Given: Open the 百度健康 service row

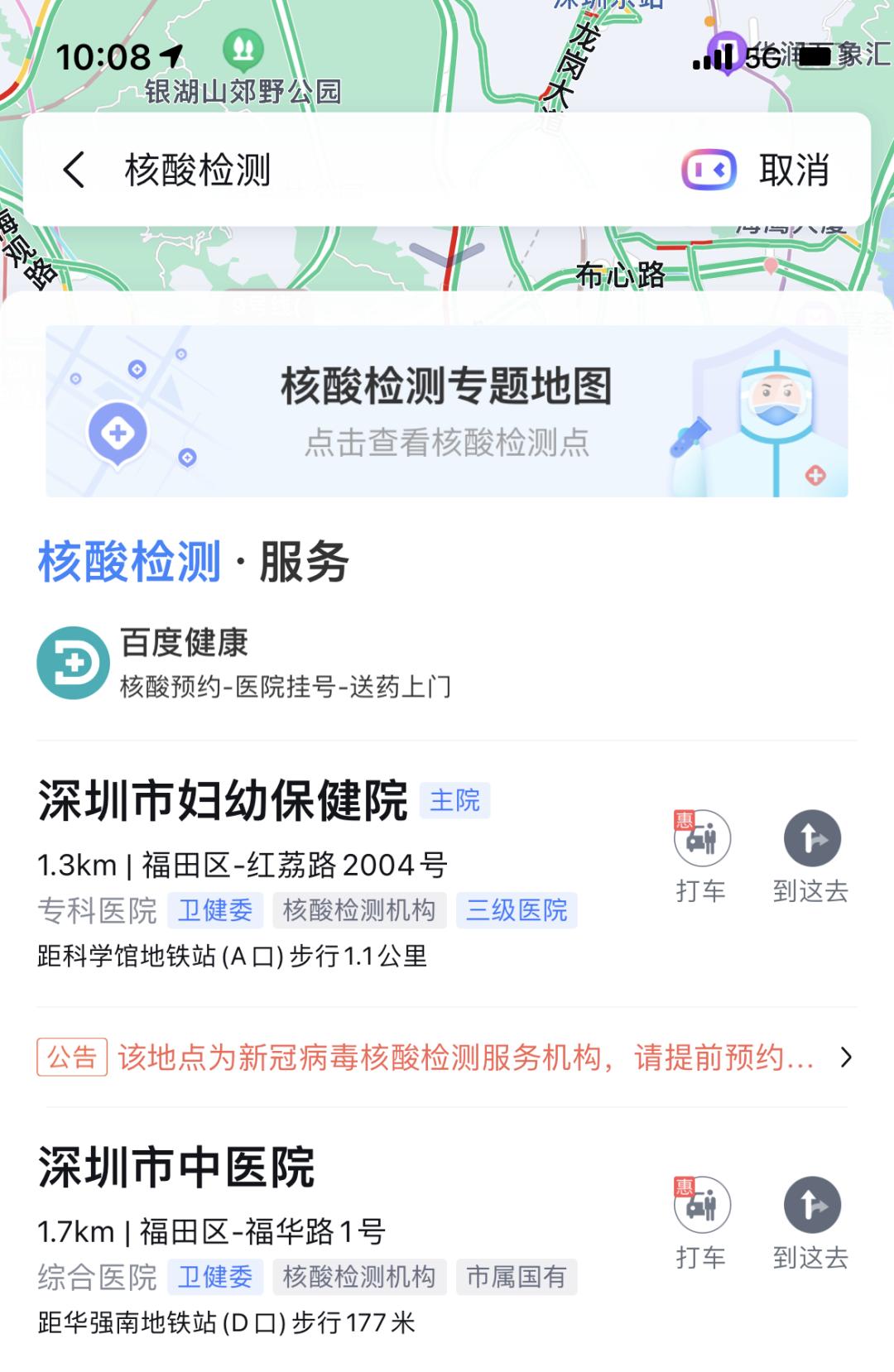Looking at the screenshot, I should click(x=248, y=663).
